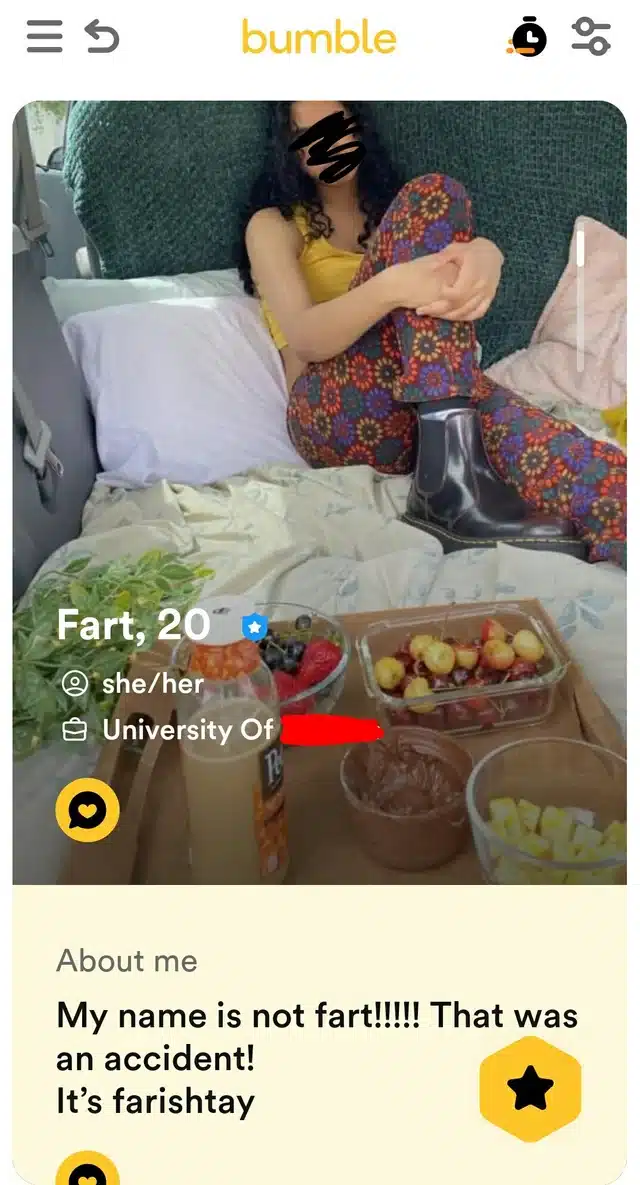
Task: Open the hamburger menu
Action: click(42, 38)
